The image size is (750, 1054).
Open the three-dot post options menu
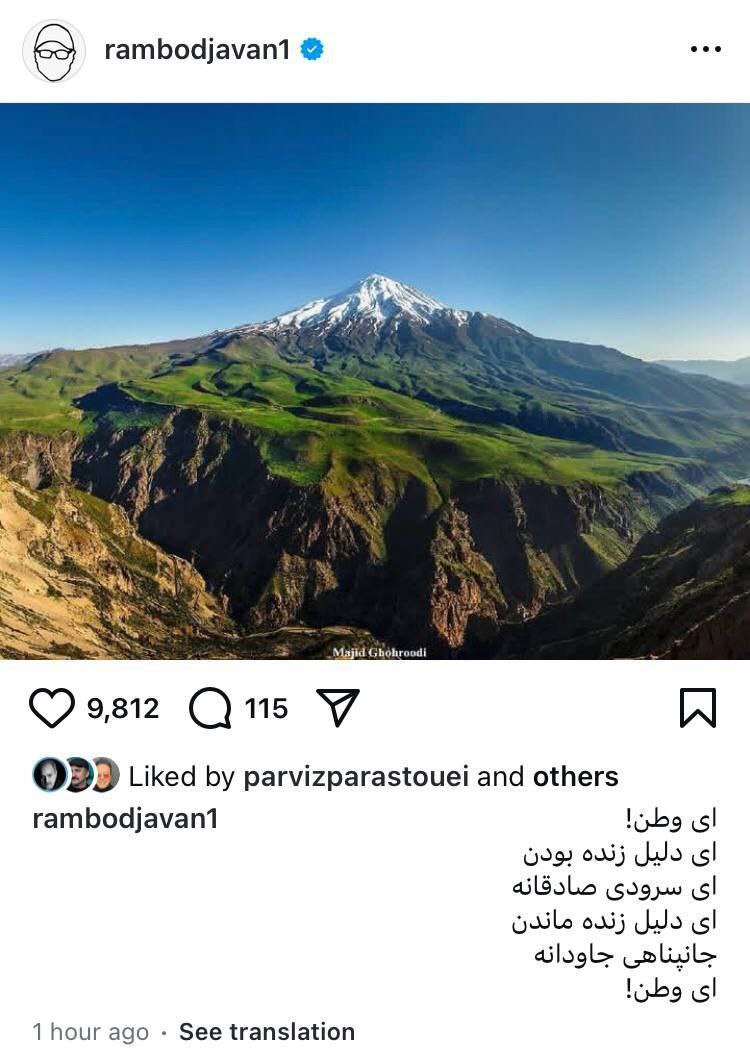pos(706,50)
